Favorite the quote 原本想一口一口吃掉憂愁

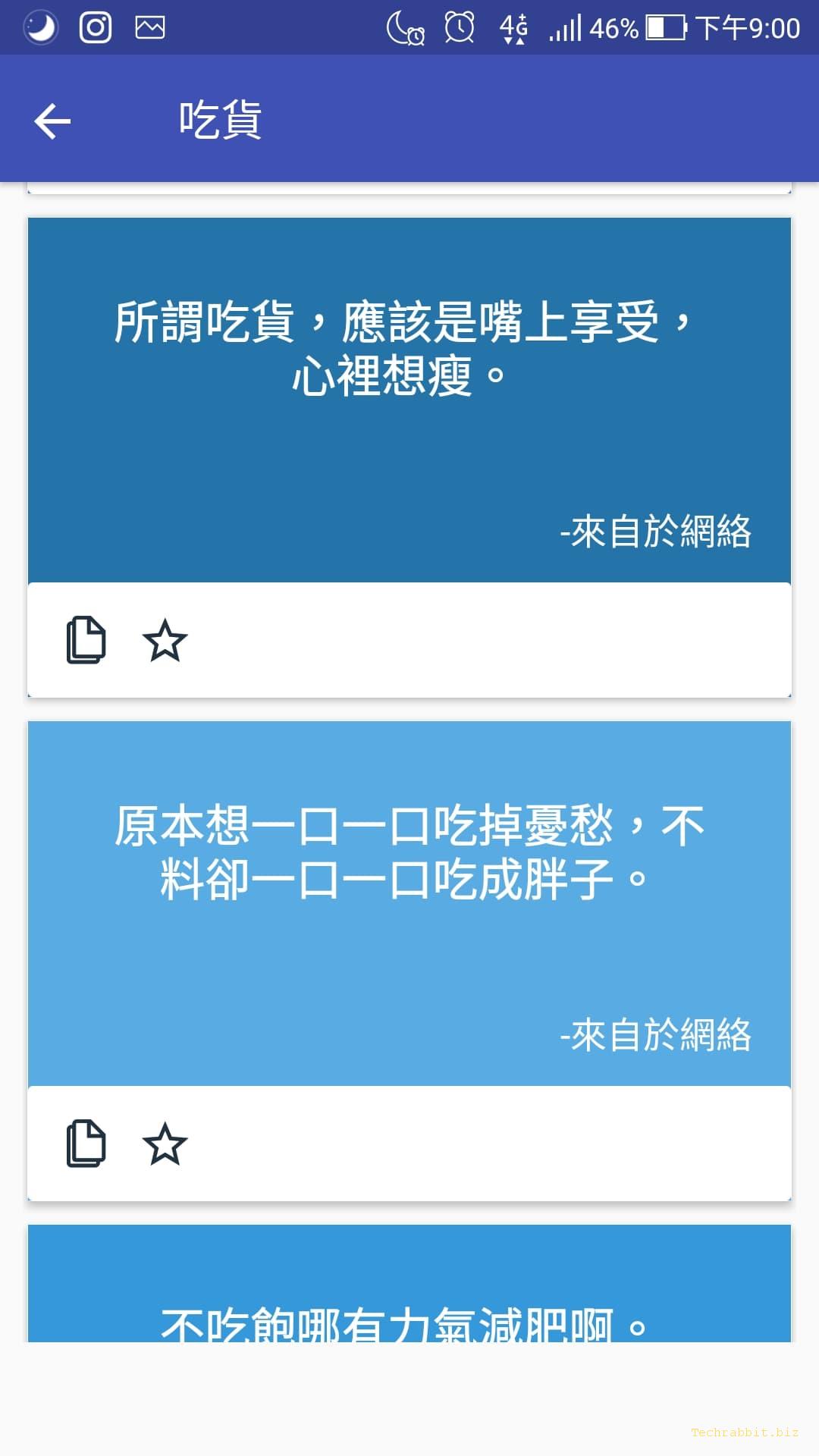coord(165,1144)
